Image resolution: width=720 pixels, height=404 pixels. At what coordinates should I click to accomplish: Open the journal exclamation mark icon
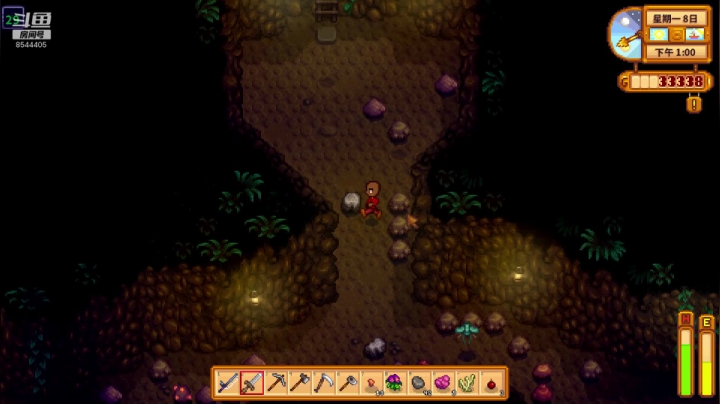pos(694,104)
